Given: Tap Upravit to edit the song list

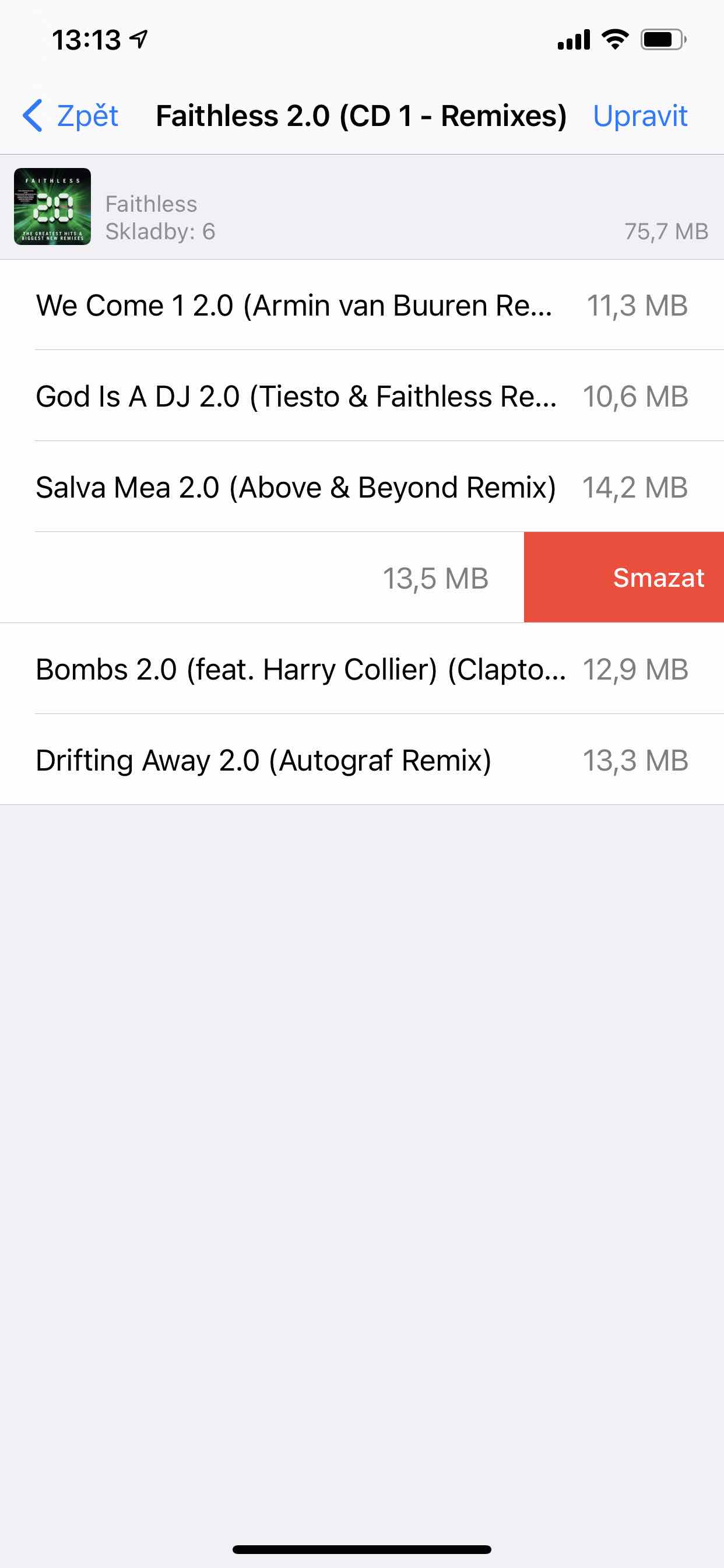Looking at the screenshot, I should [639, 116].
